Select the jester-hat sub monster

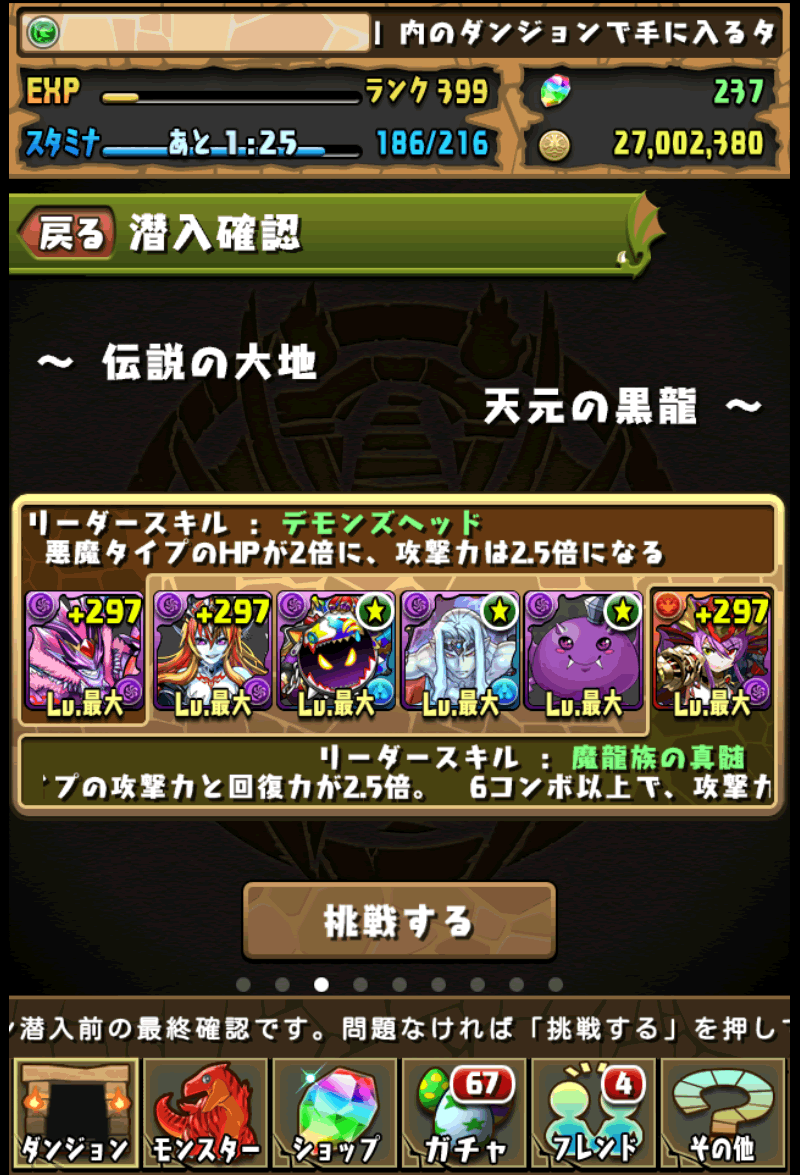[336, 652]
